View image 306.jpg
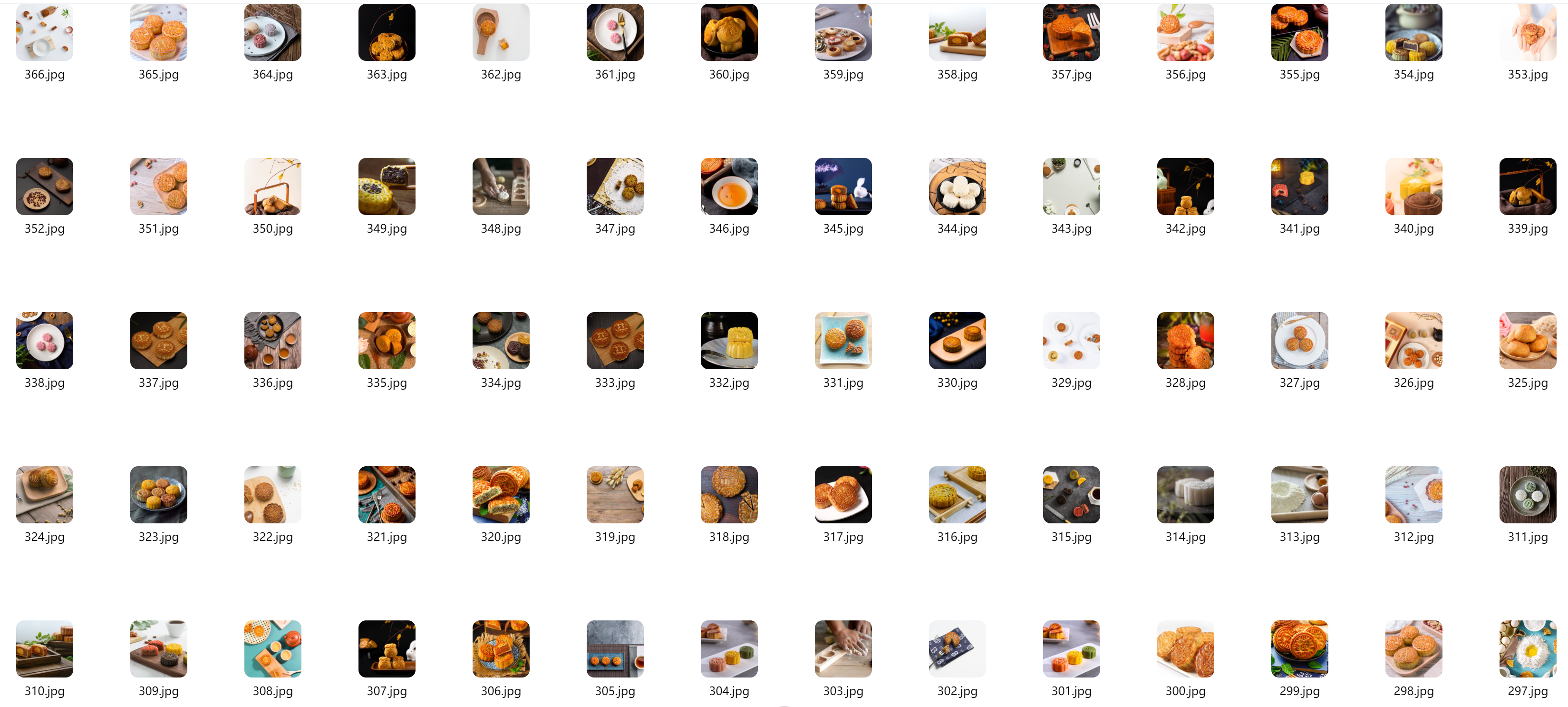The height and width of the screenshot is (707, 1568). [500, 648]
